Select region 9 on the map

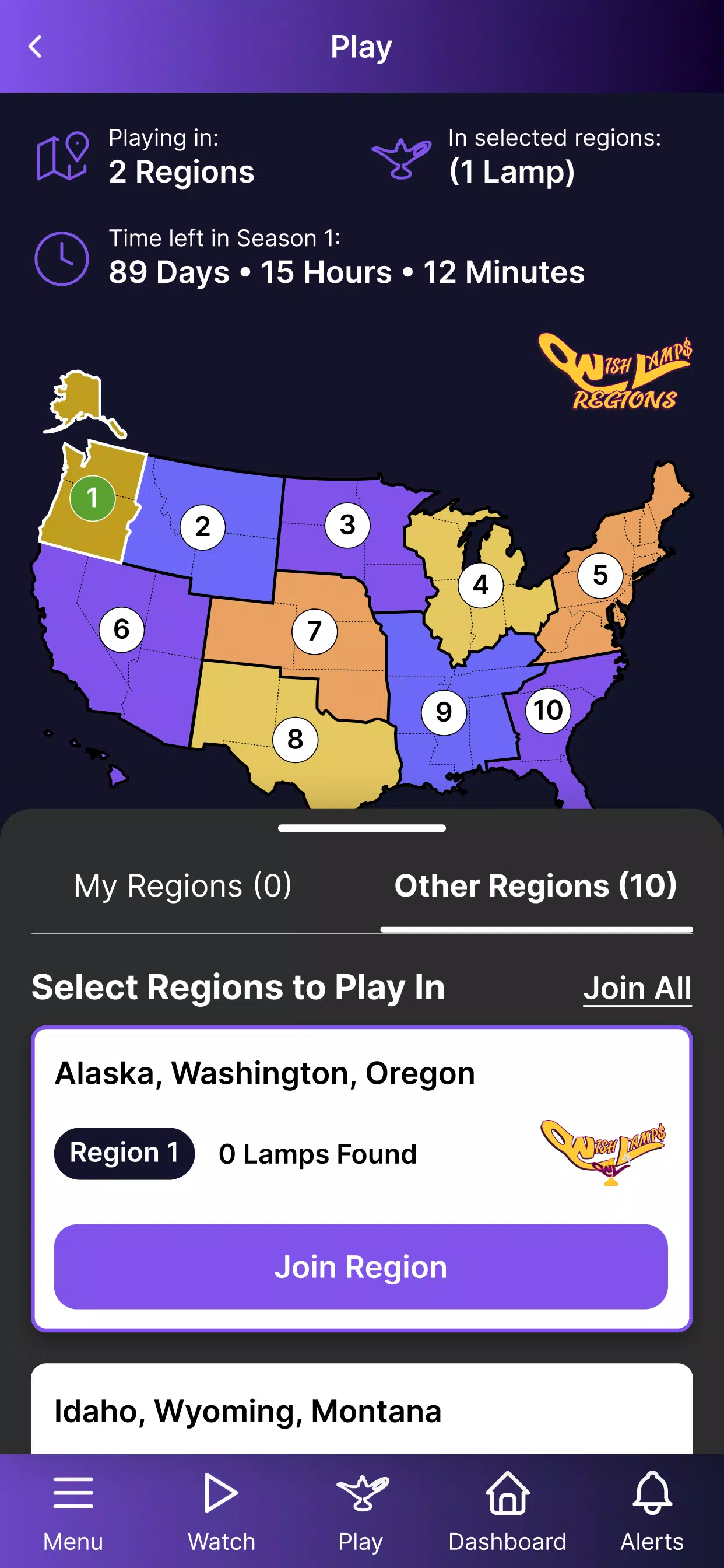[x=444, y=712]
